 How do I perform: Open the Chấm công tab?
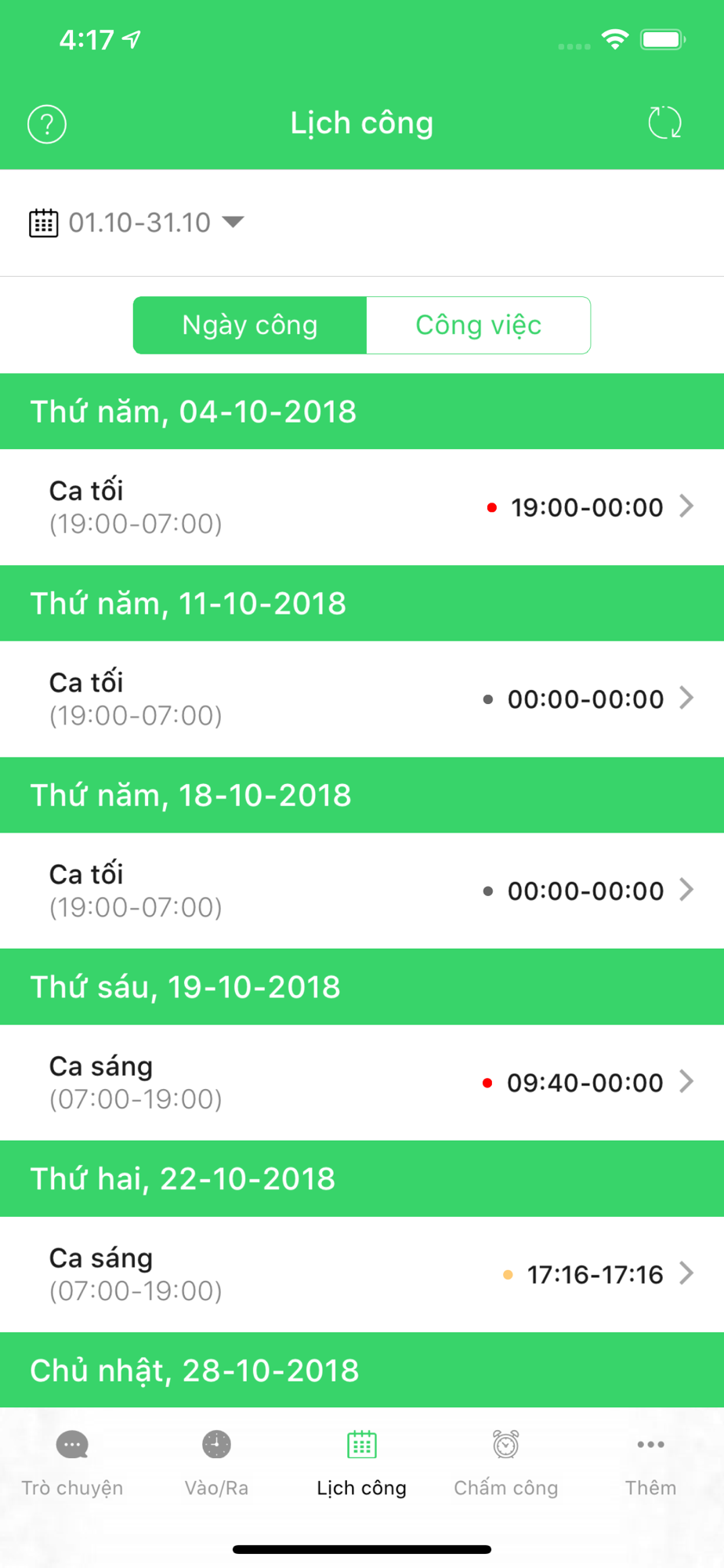point(506,1463)
